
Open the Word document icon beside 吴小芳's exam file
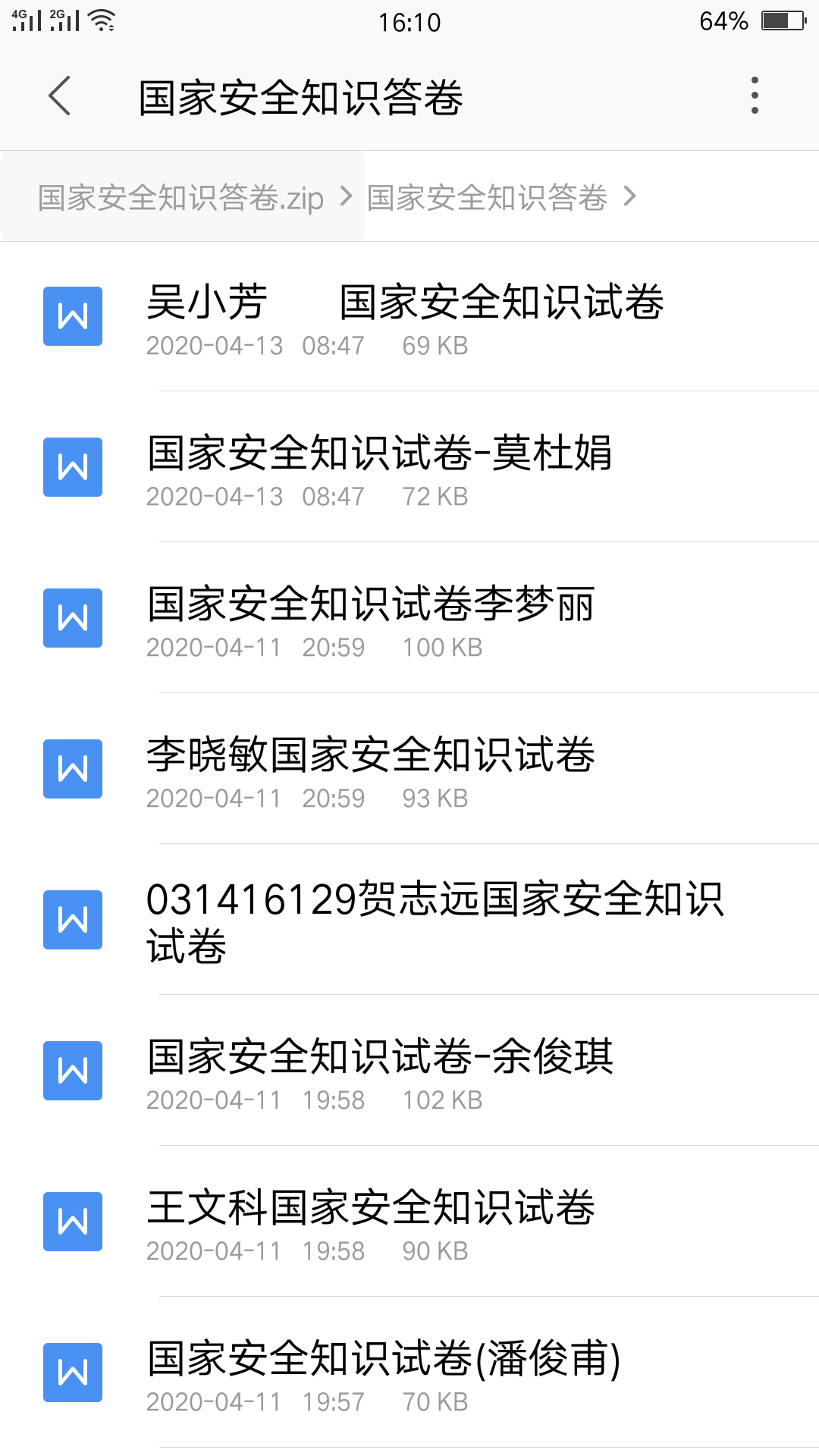coord(72,316)
